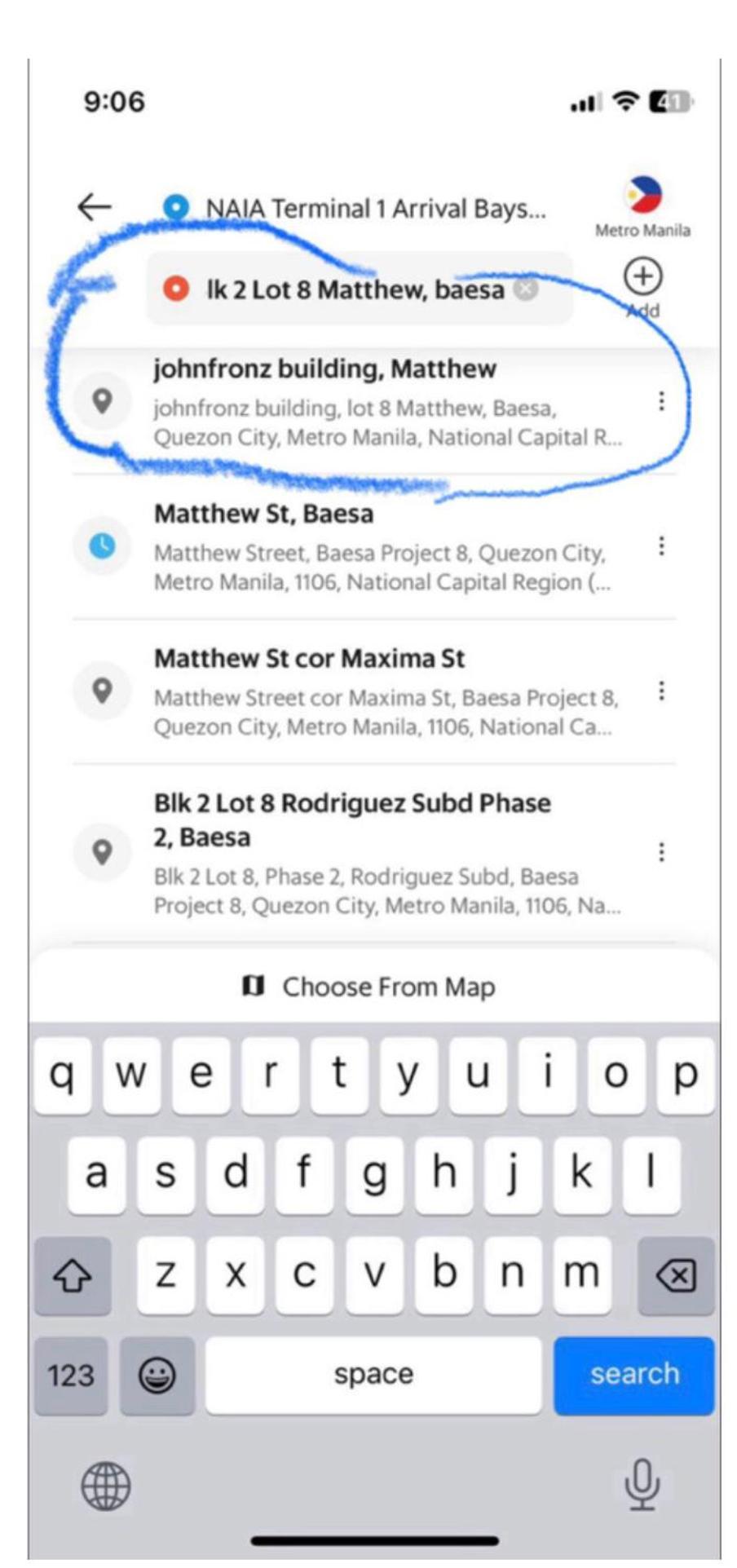Tap Choose From Map
The height and width of the screenshot is (1568, 737).
pyautogui.click(x=369, y=987)
